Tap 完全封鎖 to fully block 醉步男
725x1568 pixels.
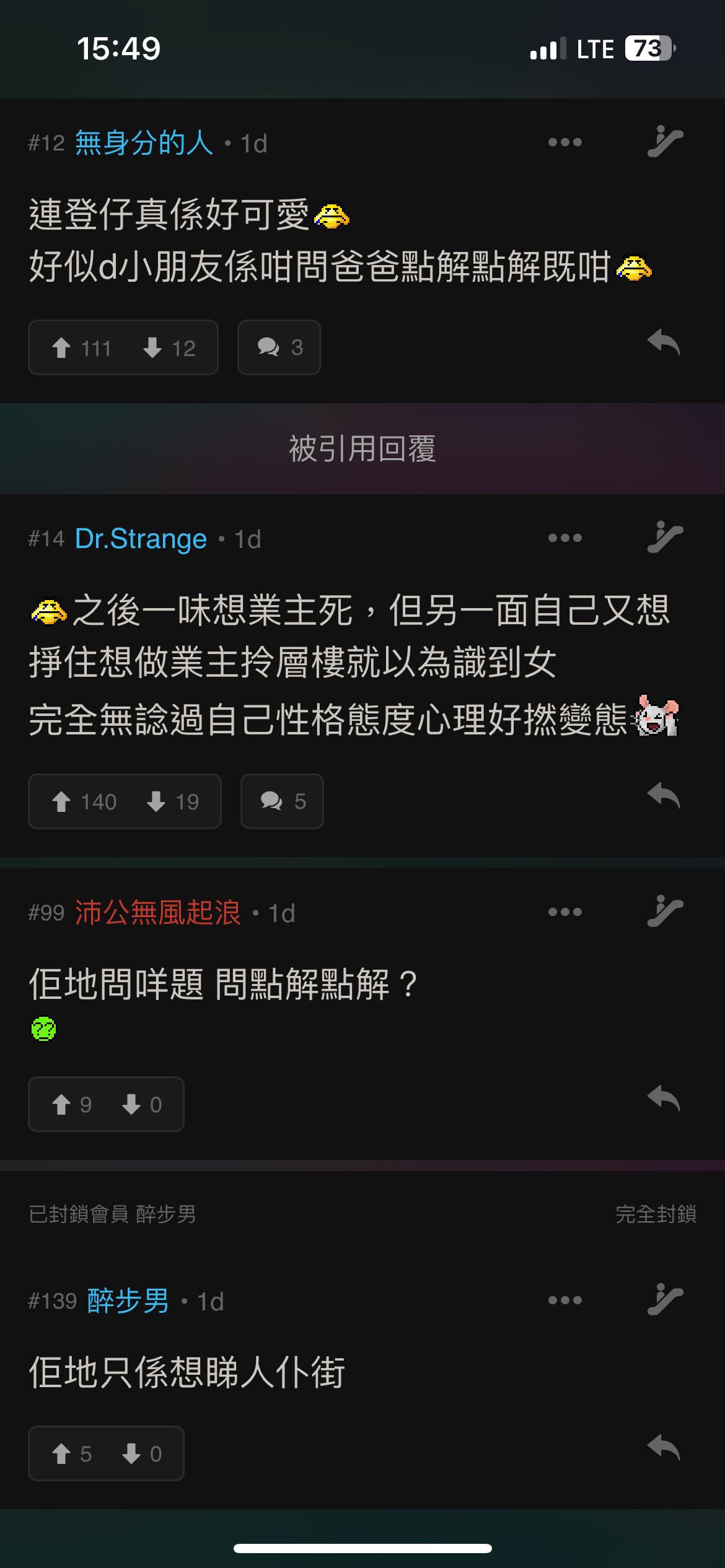click(x=656, y=1214)
